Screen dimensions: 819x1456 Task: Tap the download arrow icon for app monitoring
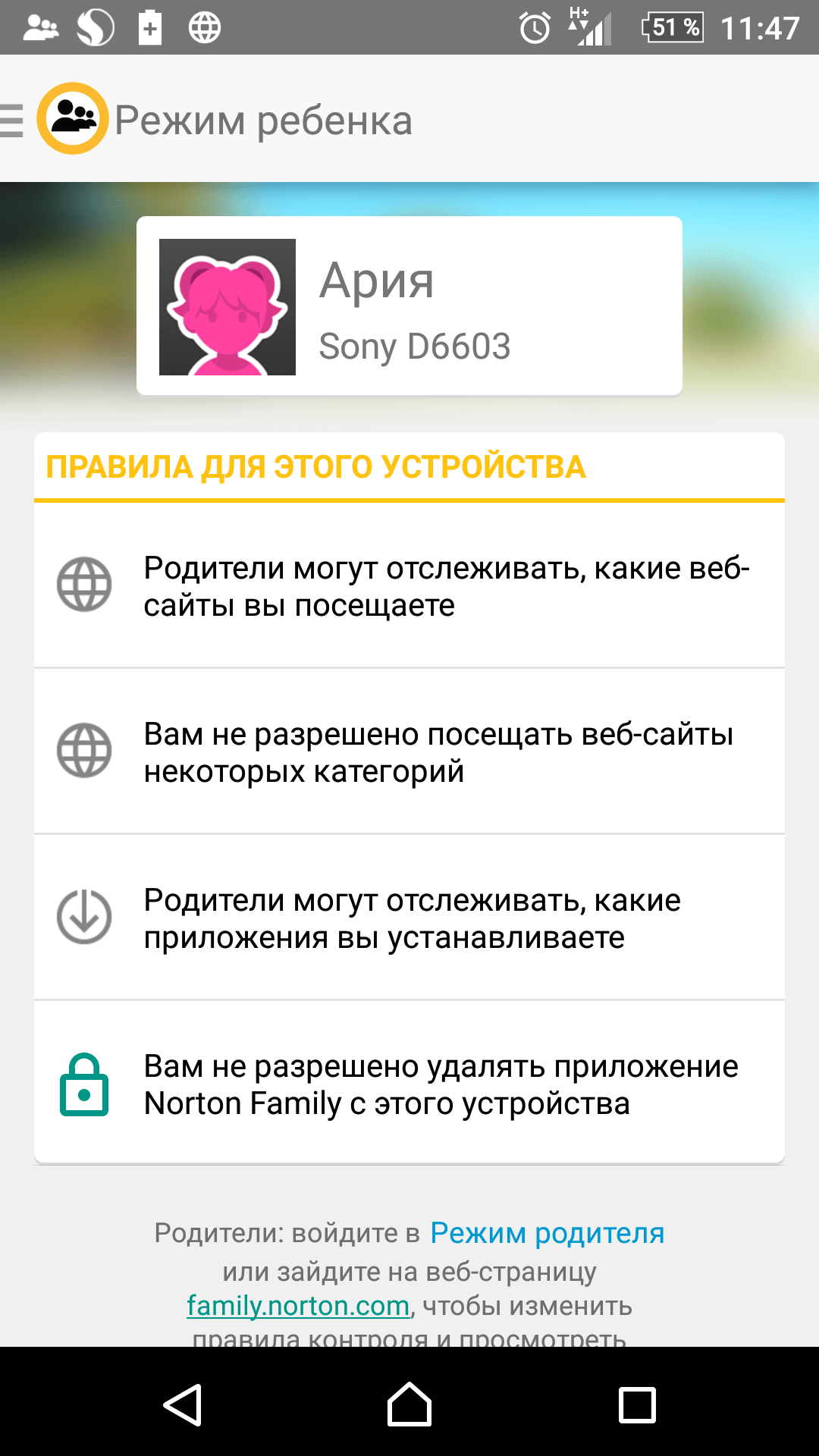(x=86, y=916)
